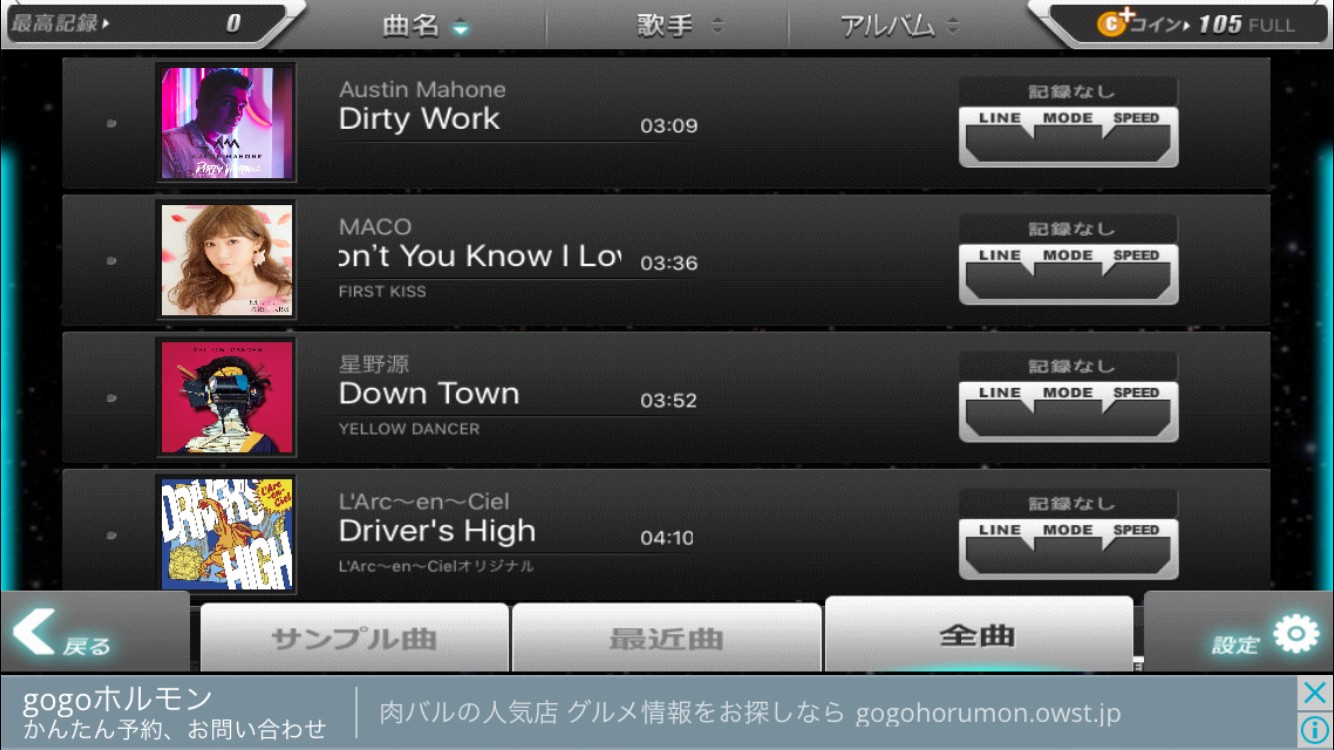Open the ad info icon

(1315, 730)
